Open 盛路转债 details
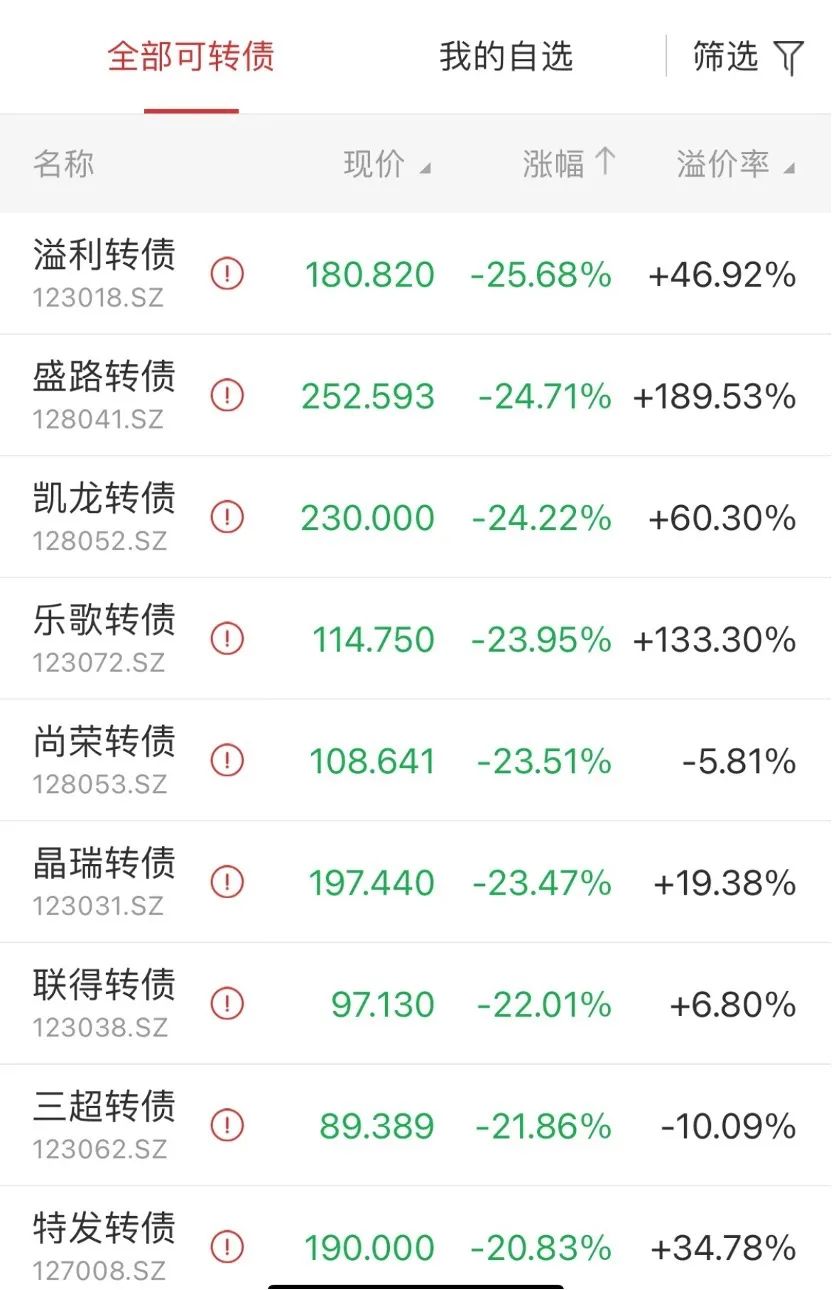Viewport: 832px width, 1290px height. pyautogui.click(x=104, y=394)
